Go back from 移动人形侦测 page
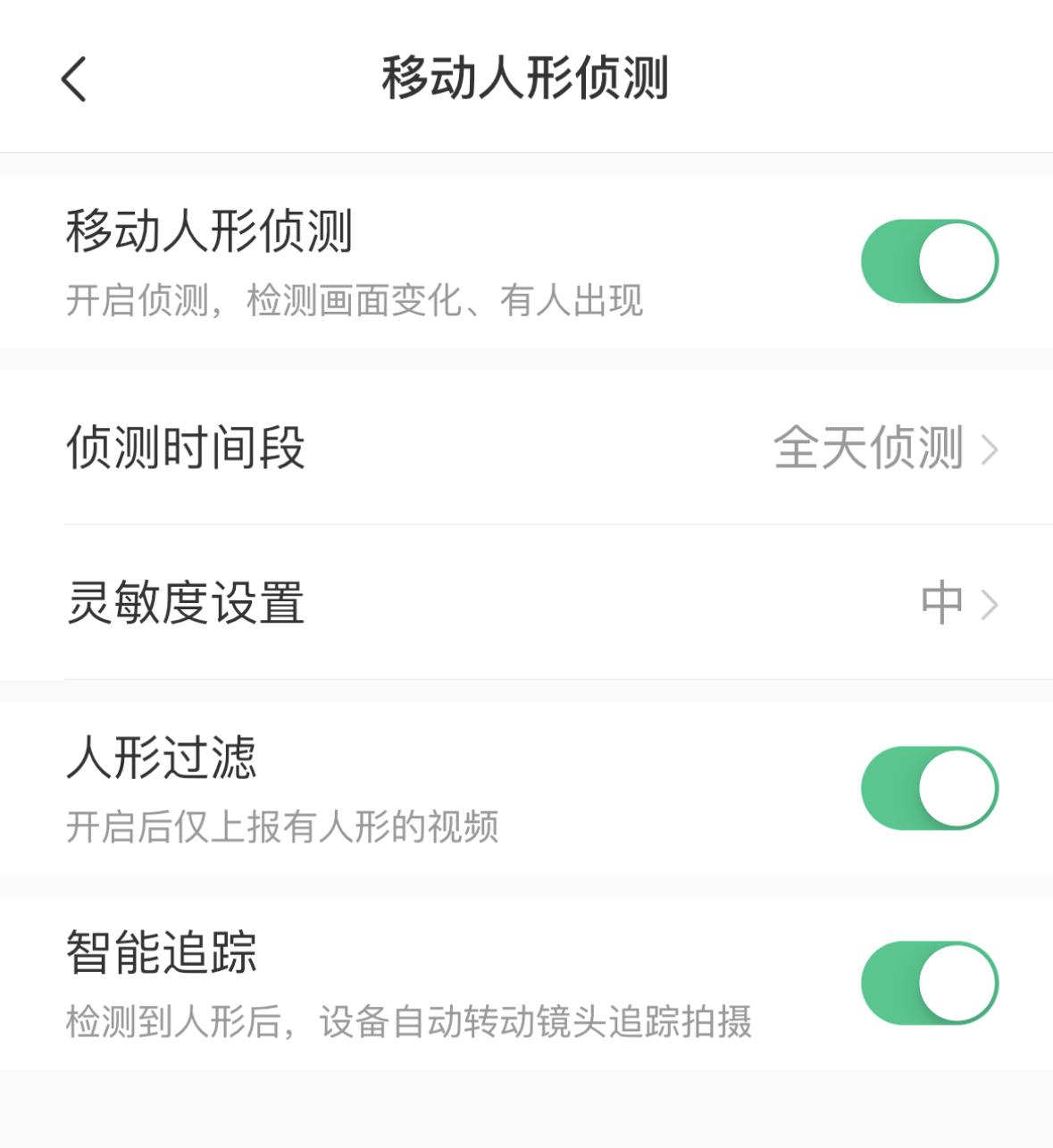This screenshot has height=1148, width=1053. coord(75,79)
